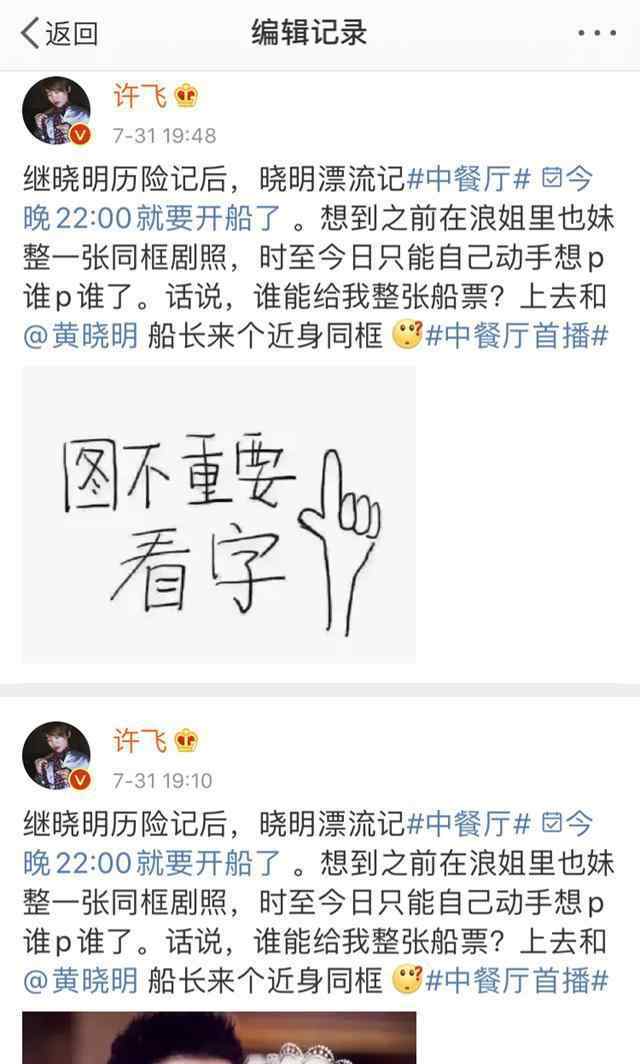Open #中餐厅首播# hashtag in the 19:10 post
The image size is (640, 1064).
pos(516,981)
